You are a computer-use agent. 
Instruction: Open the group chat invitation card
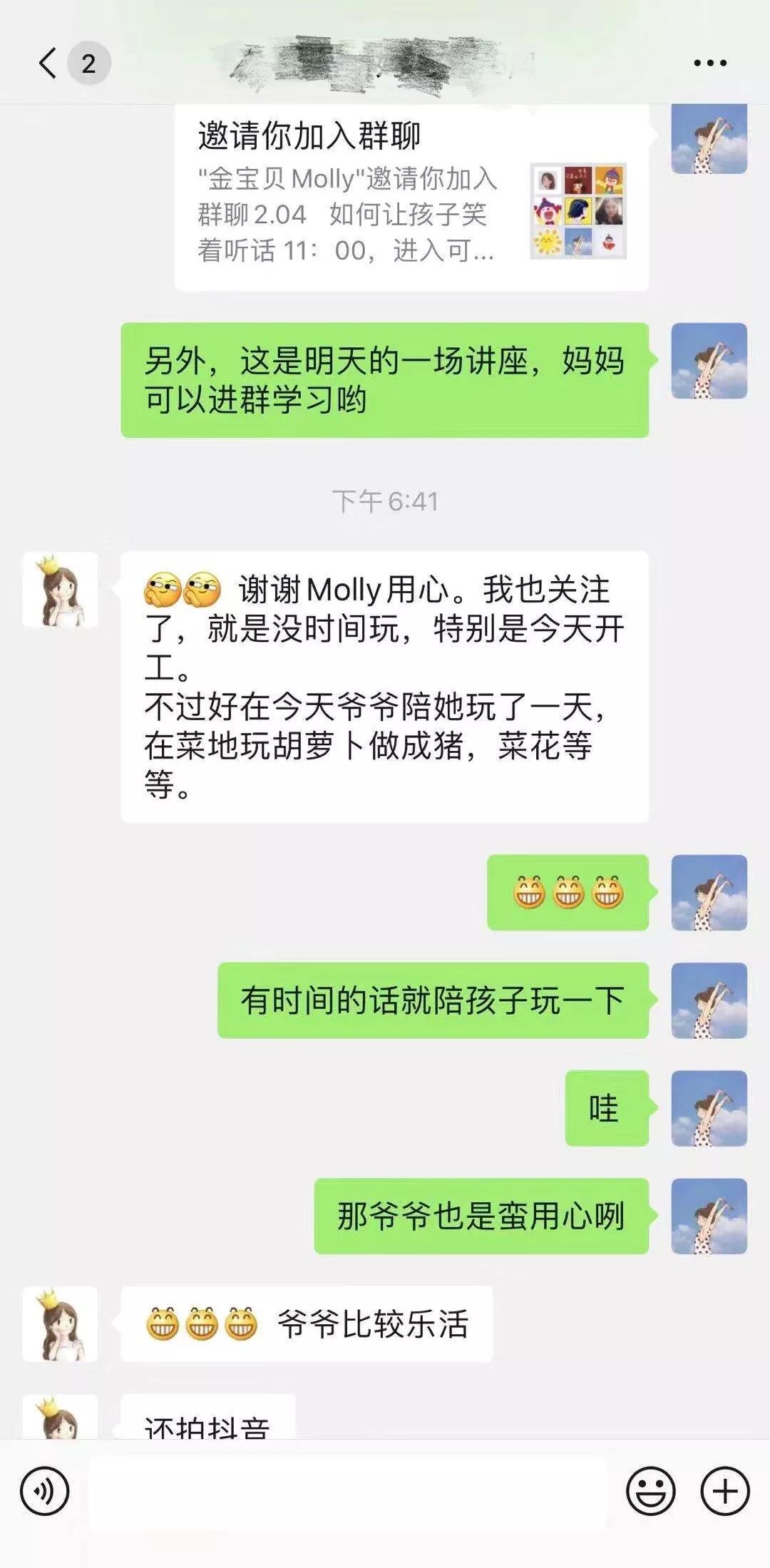411,196
